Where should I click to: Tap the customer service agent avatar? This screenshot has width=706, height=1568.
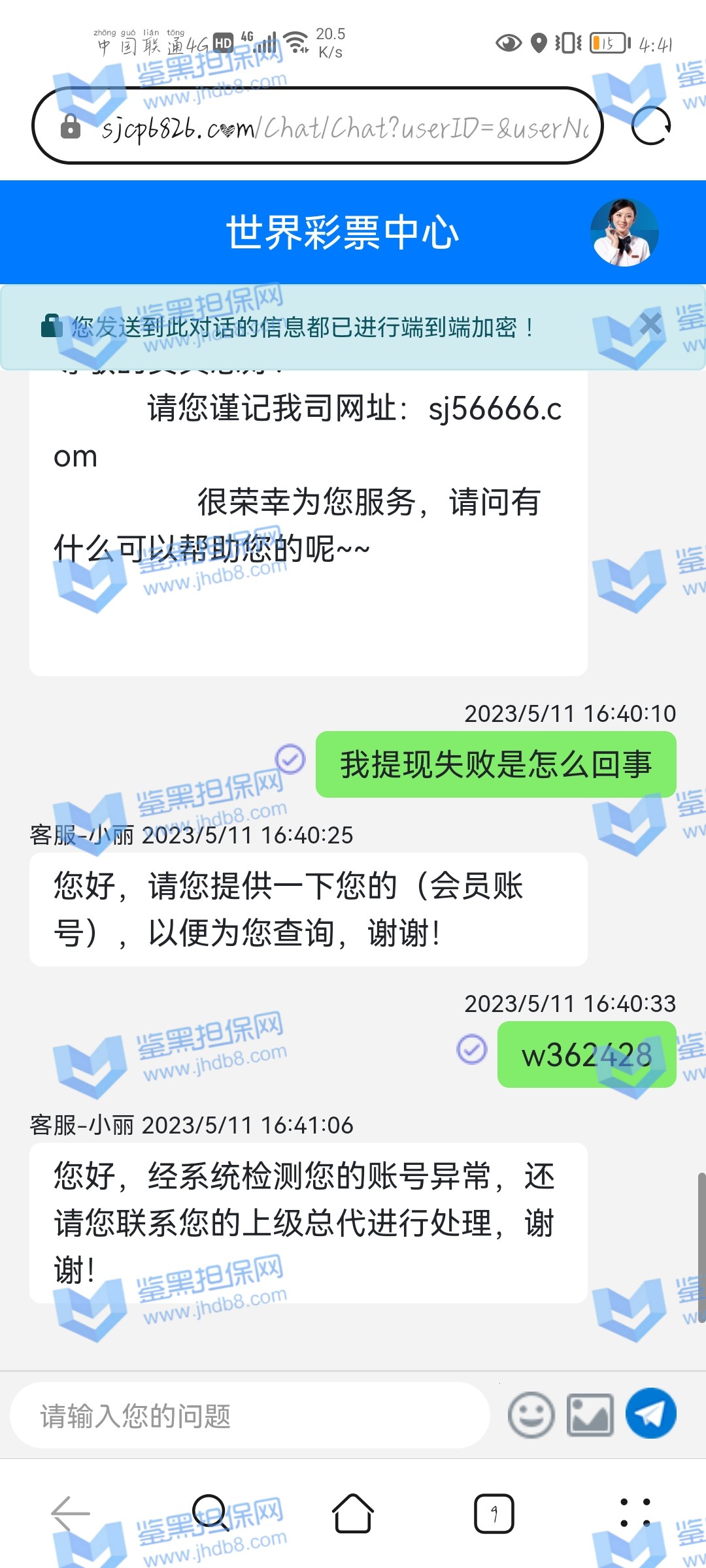(624, 233)
